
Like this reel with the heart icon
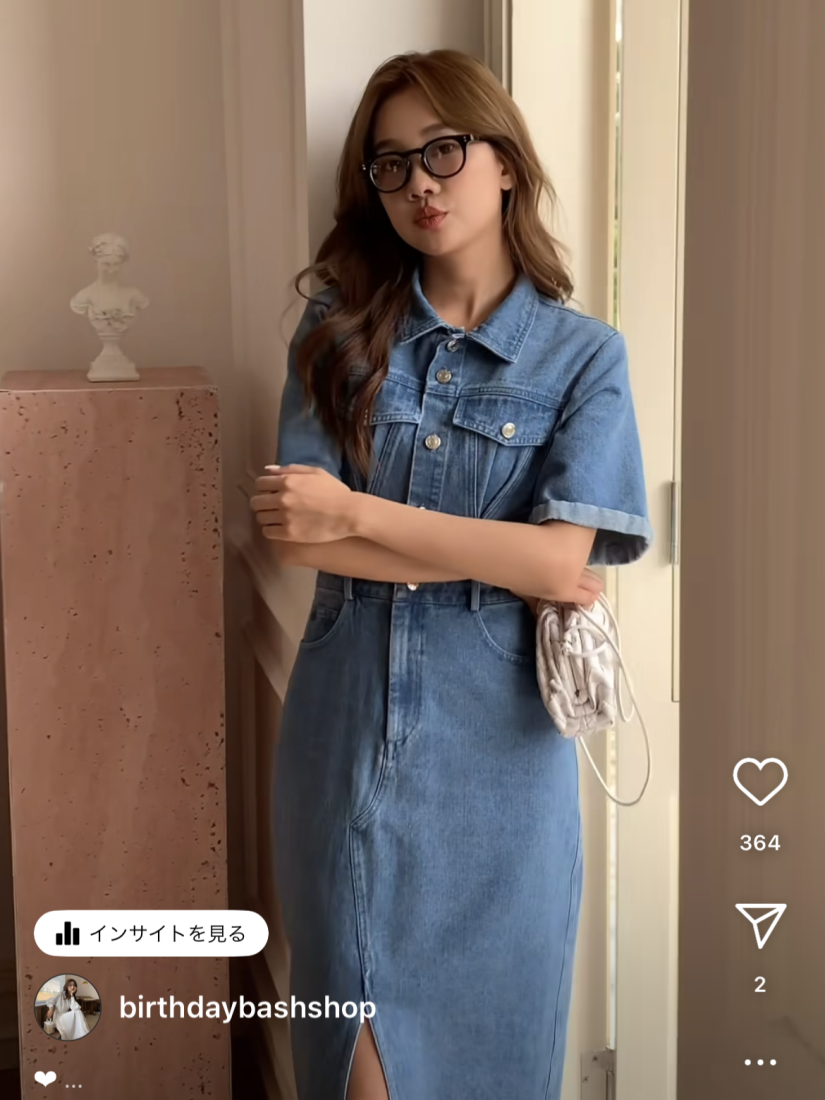760,781
